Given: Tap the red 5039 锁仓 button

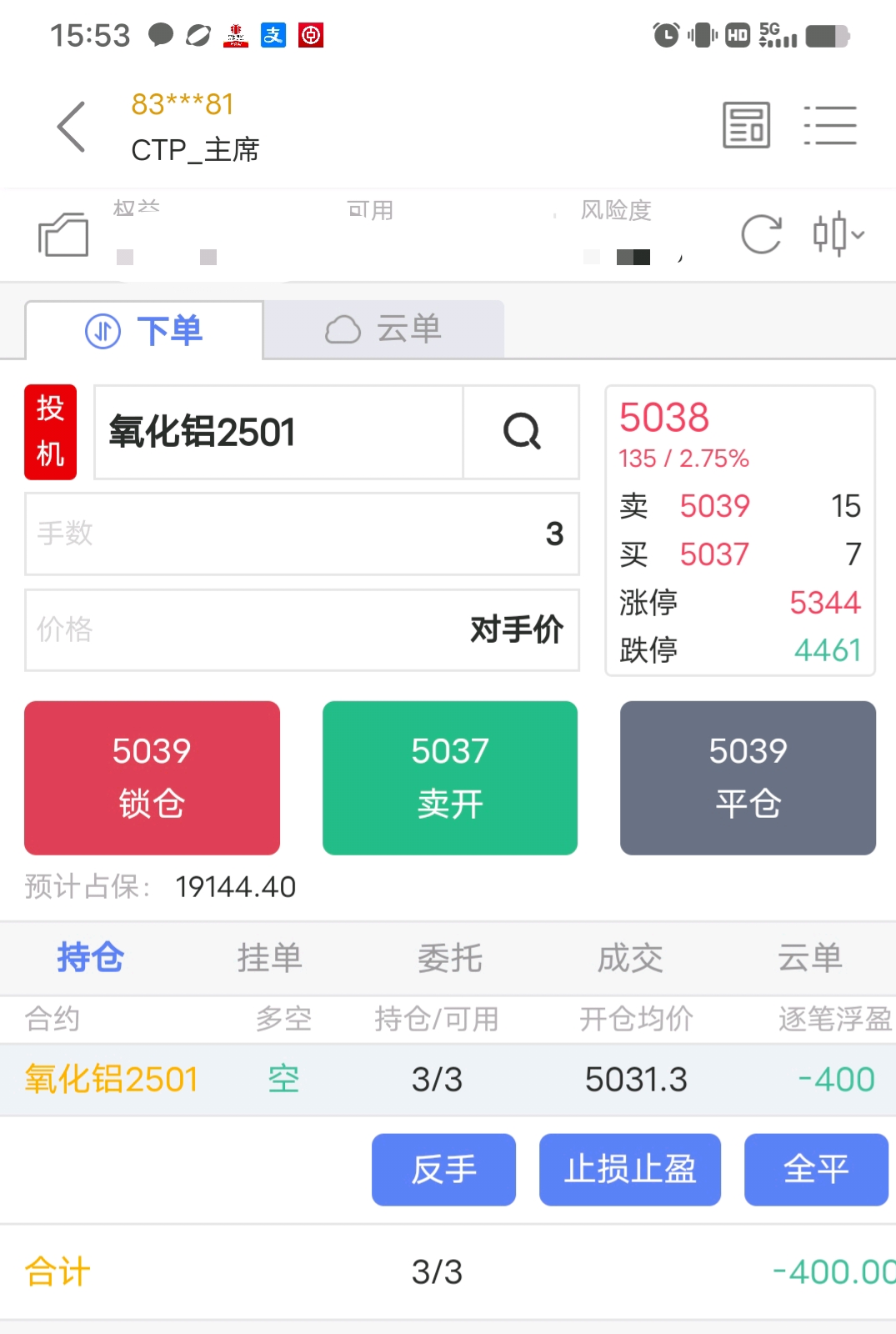Looking at the screenshot, I should 152,778.
